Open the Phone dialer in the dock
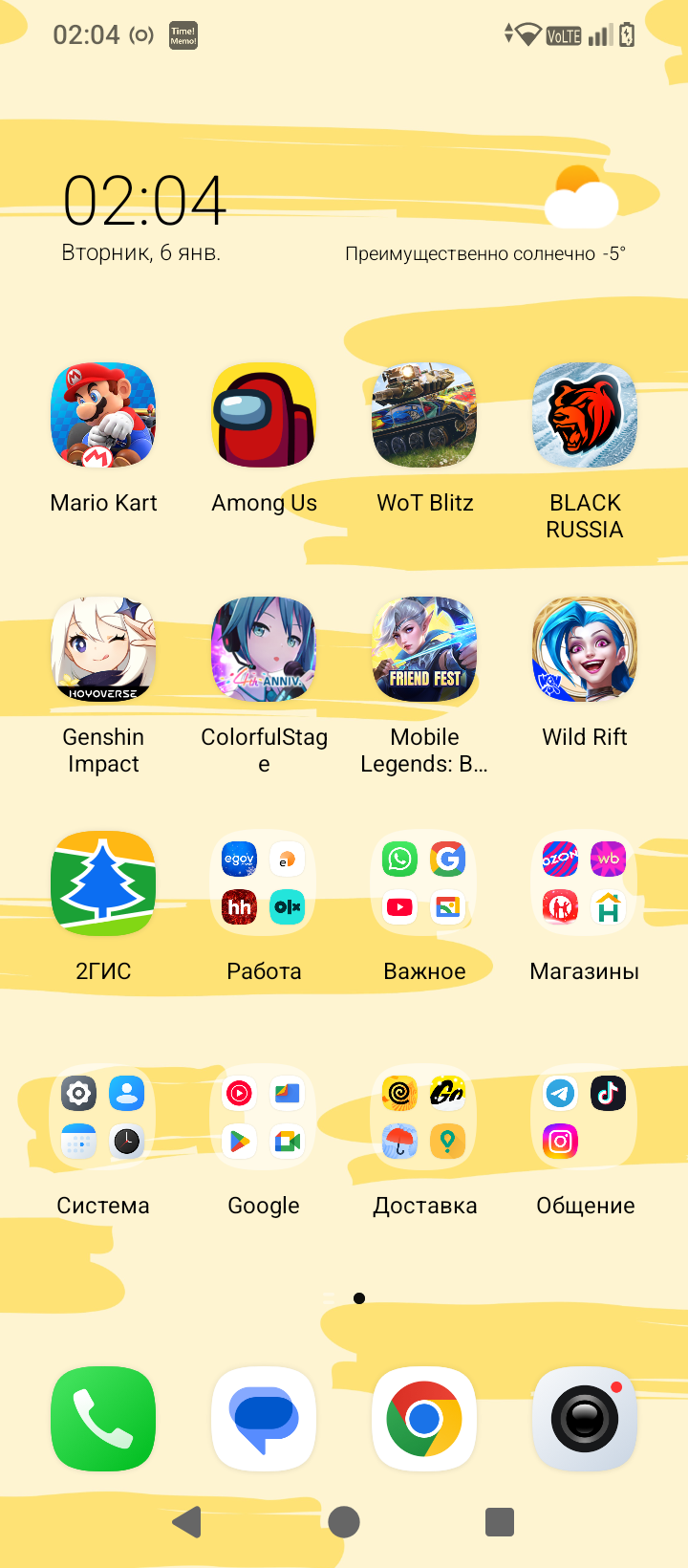Viewport: 688px width, 1568px height. [x=103, y=1419]
